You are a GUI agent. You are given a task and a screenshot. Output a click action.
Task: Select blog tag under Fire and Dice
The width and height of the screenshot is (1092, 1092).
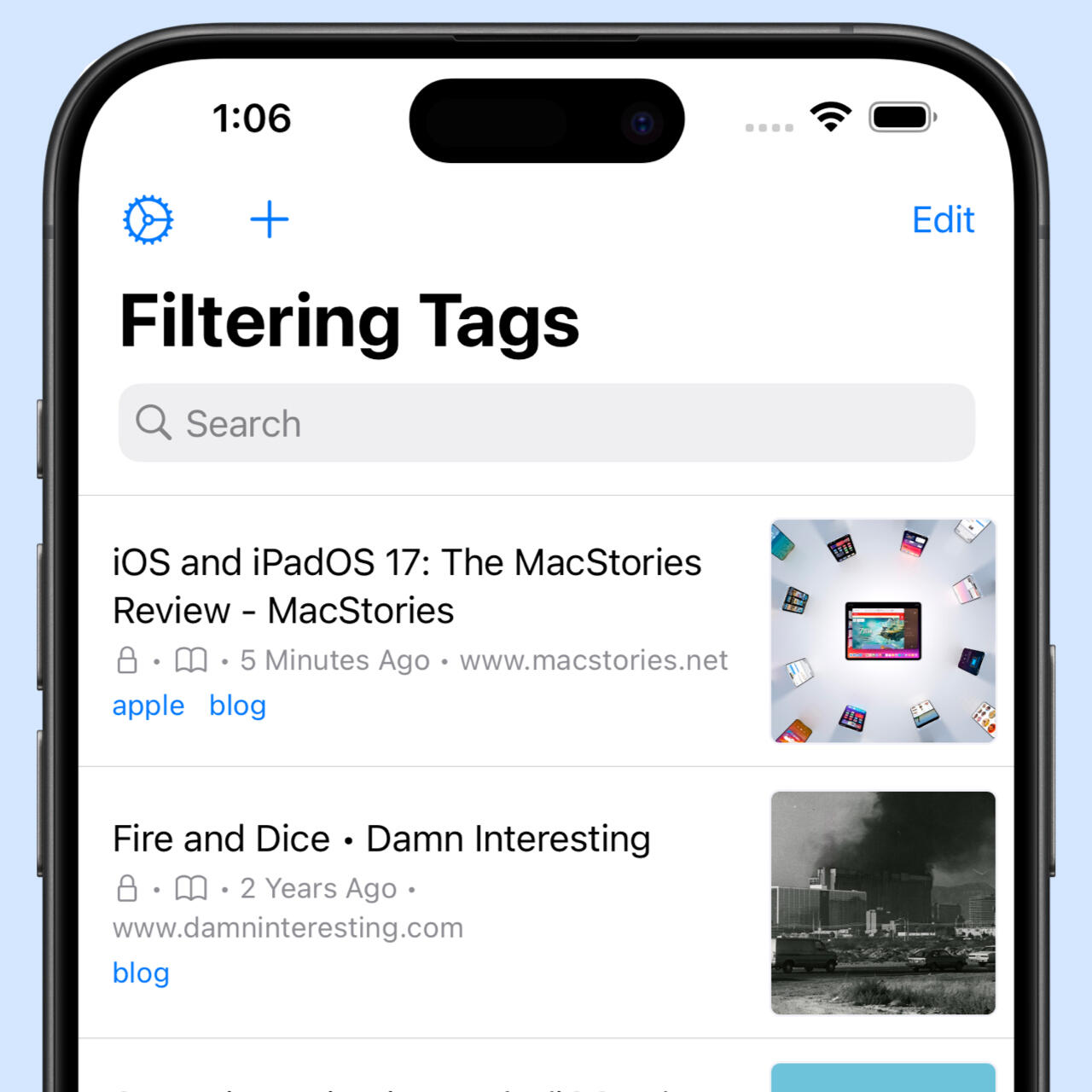point(141,973)
